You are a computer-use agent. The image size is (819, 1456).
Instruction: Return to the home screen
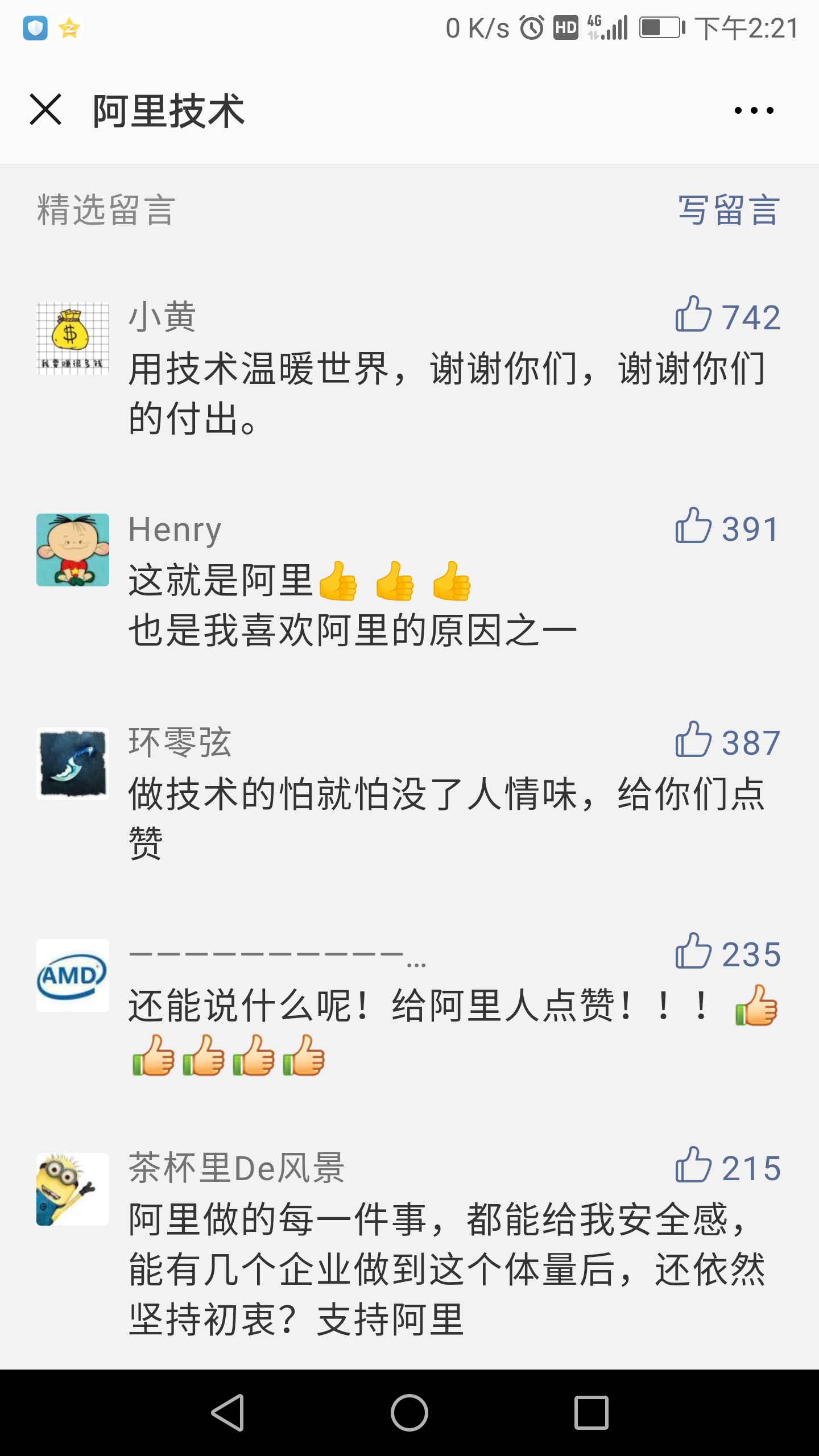409,1412
